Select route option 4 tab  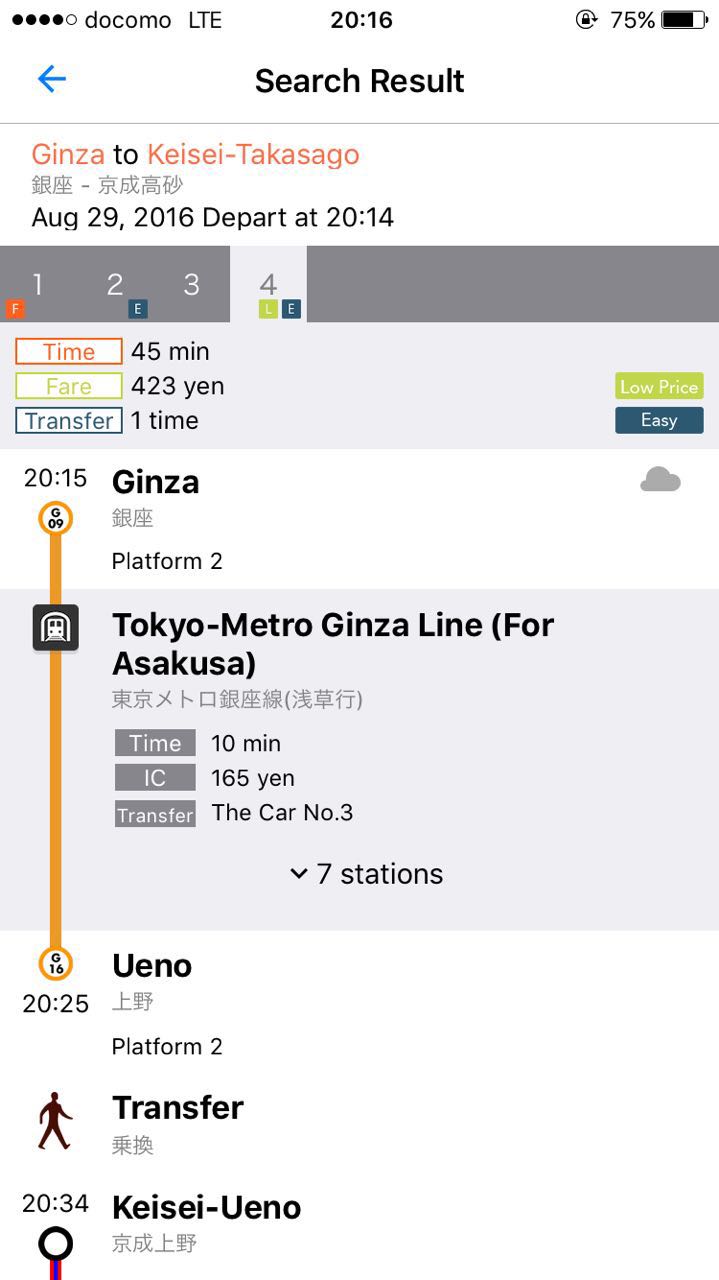[x=268, y=285]
